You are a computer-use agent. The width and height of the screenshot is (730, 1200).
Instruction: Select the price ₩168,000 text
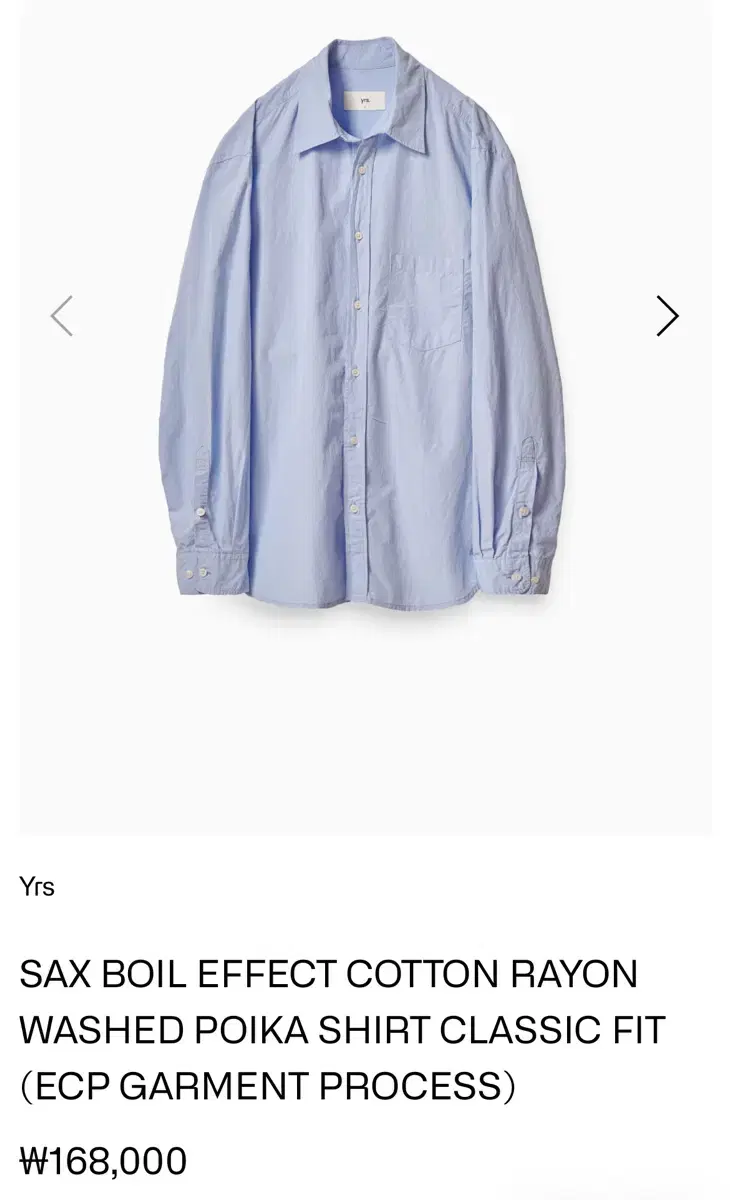coord(106,1161)
